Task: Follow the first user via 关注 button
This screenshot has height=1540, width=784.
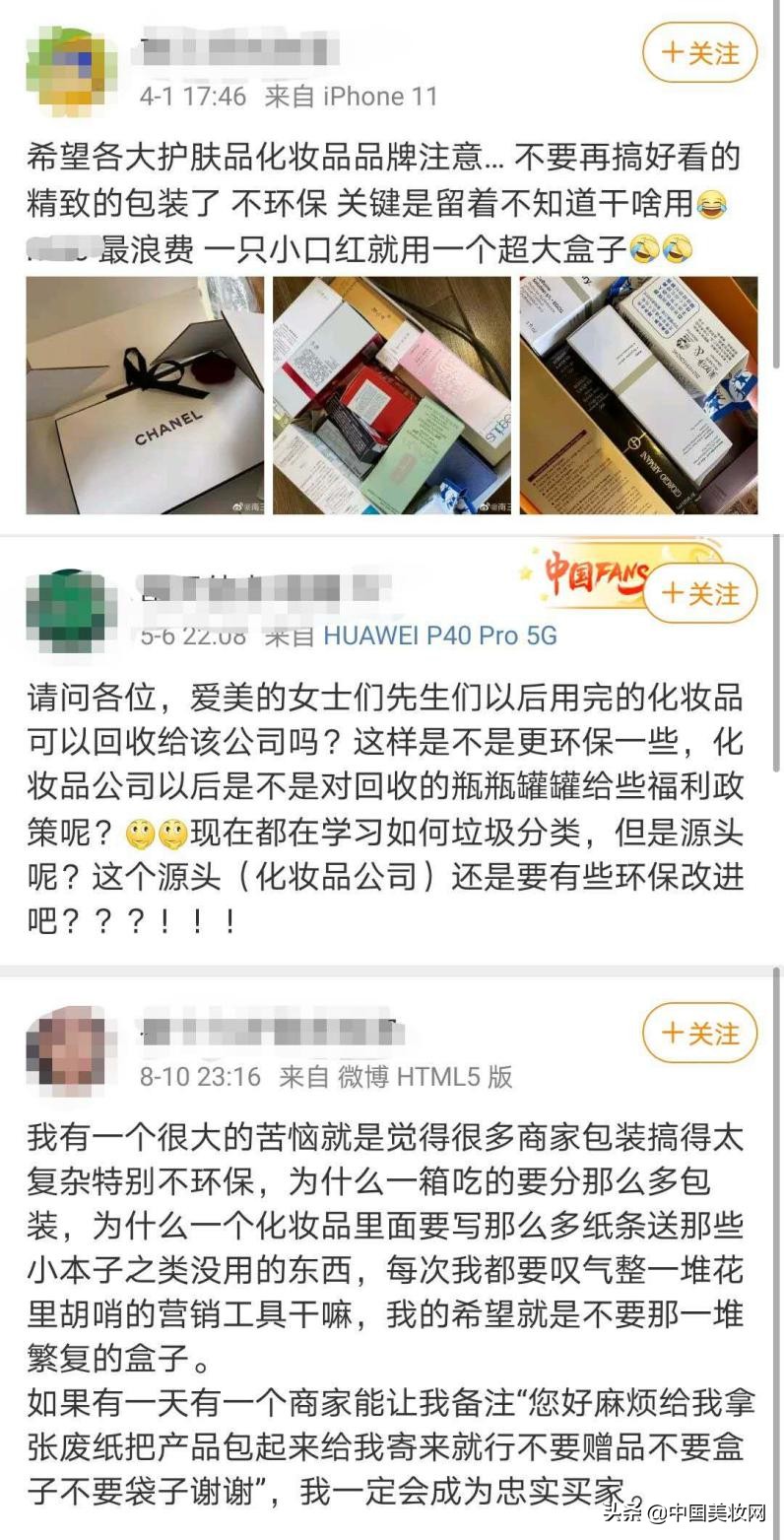Action: (698, 54)
